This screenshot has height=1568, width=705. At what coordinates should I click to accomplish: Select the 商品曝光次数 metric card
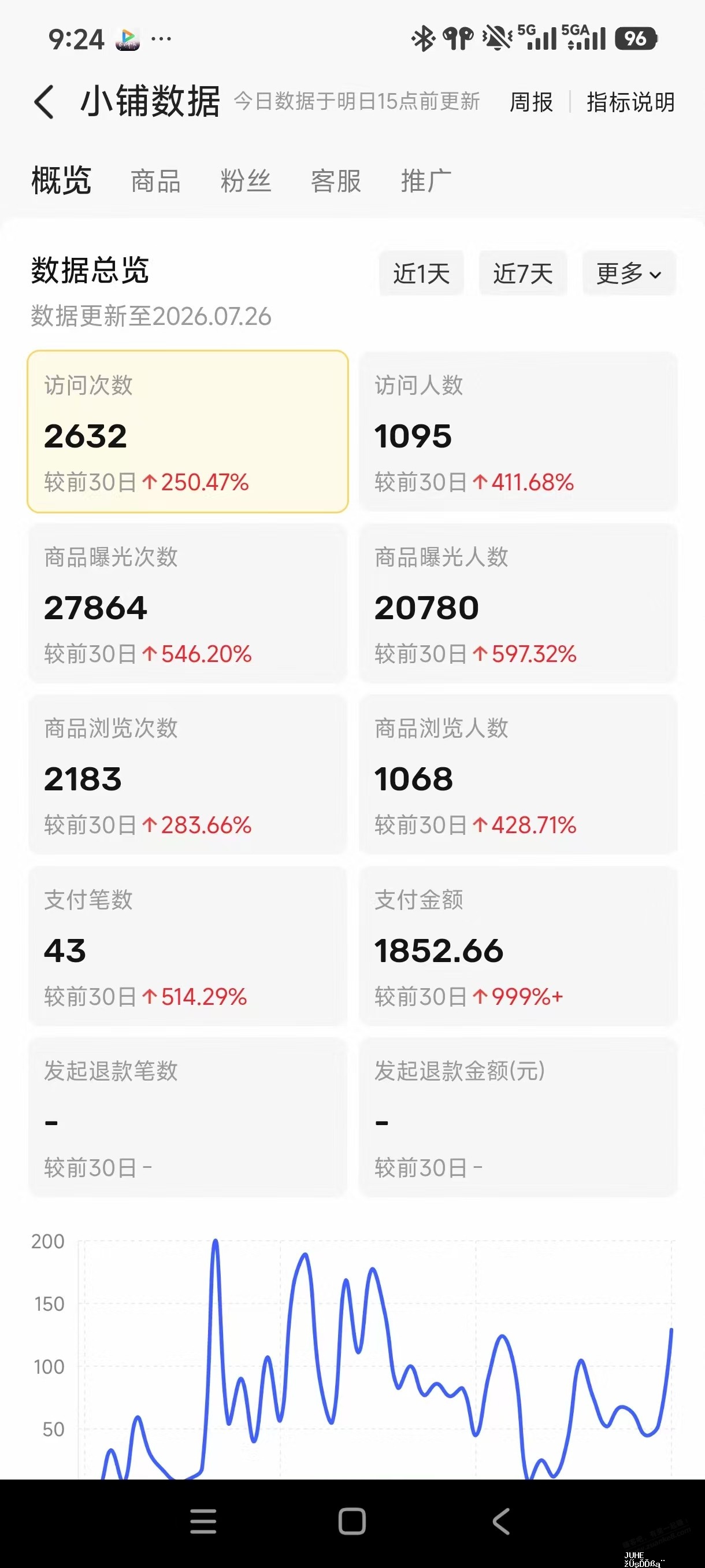click(x=188, y=603)
